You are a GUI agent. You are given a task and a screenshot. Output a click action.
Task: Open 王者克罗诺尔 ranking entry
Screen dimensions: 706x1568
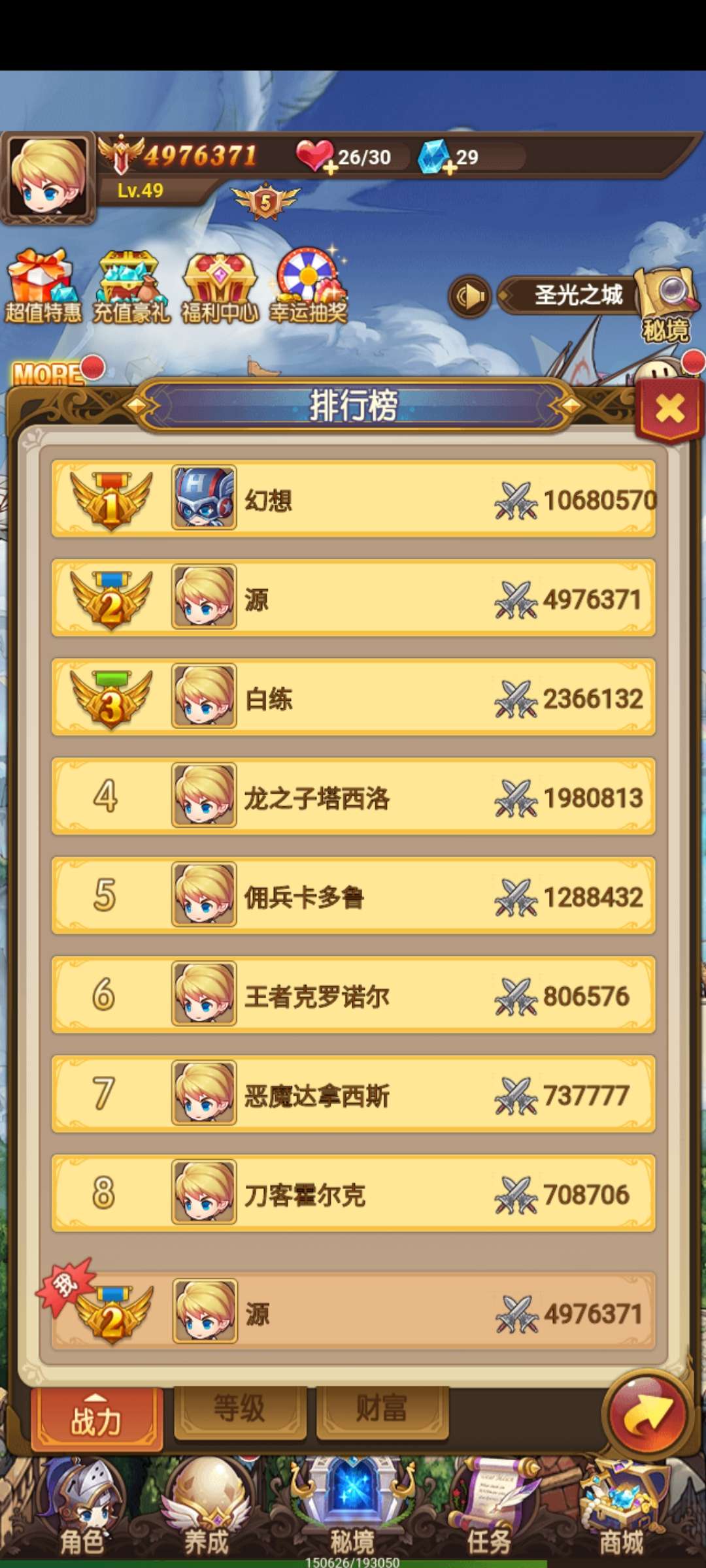point(354,996)
